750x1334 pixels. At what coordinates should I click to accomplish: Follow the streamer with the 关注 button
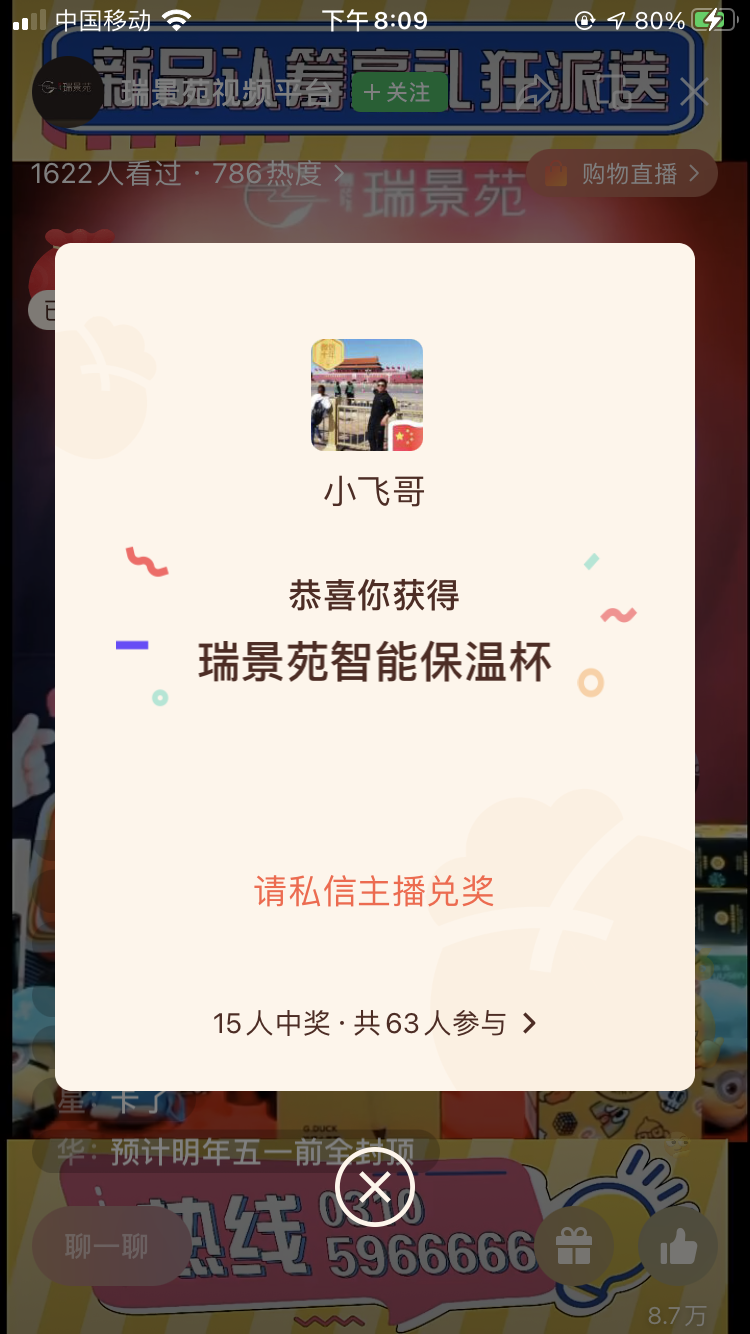(398, 92)
